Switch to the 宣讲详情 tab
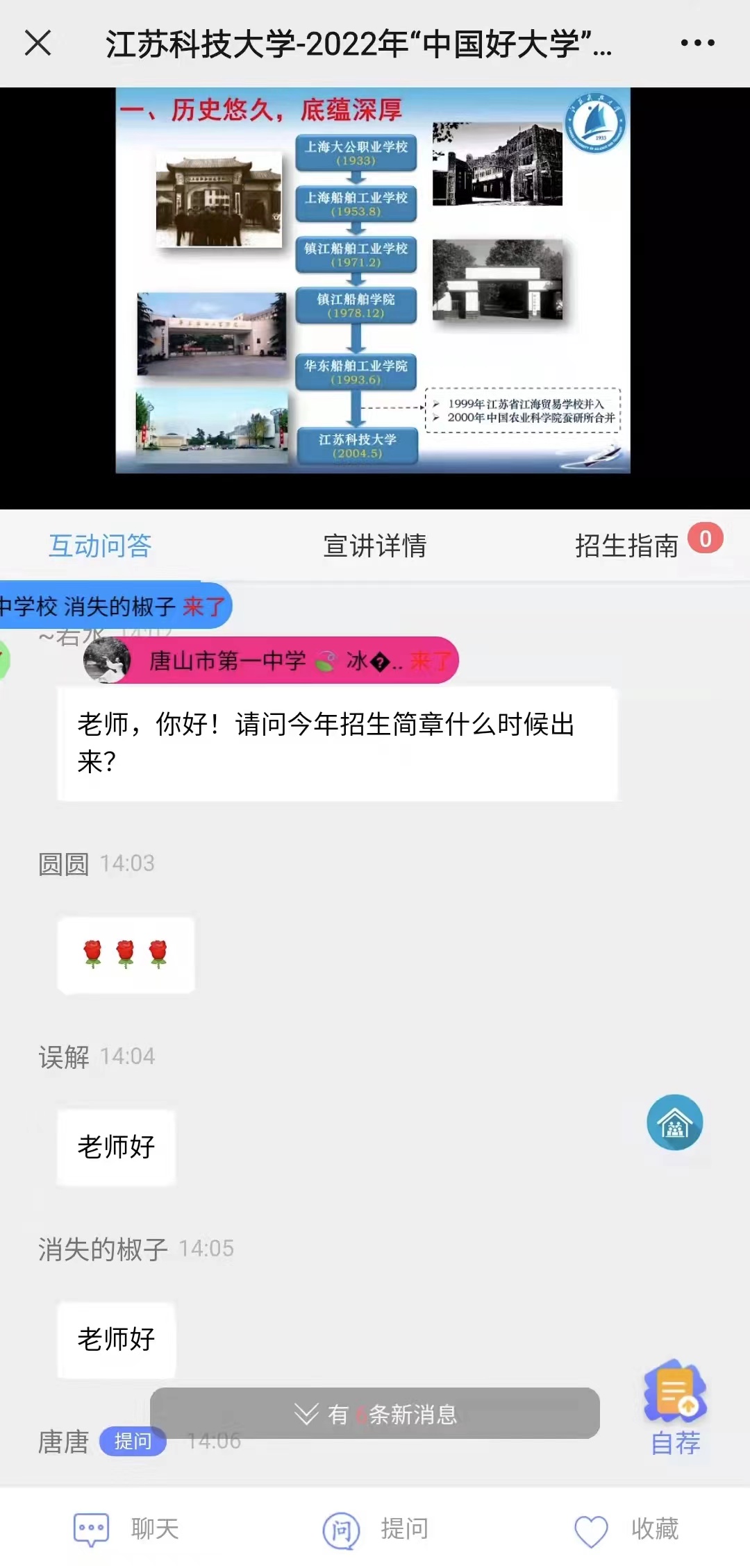The height and width of the screenshot is (1568, 750). click(x=374, y=546)
